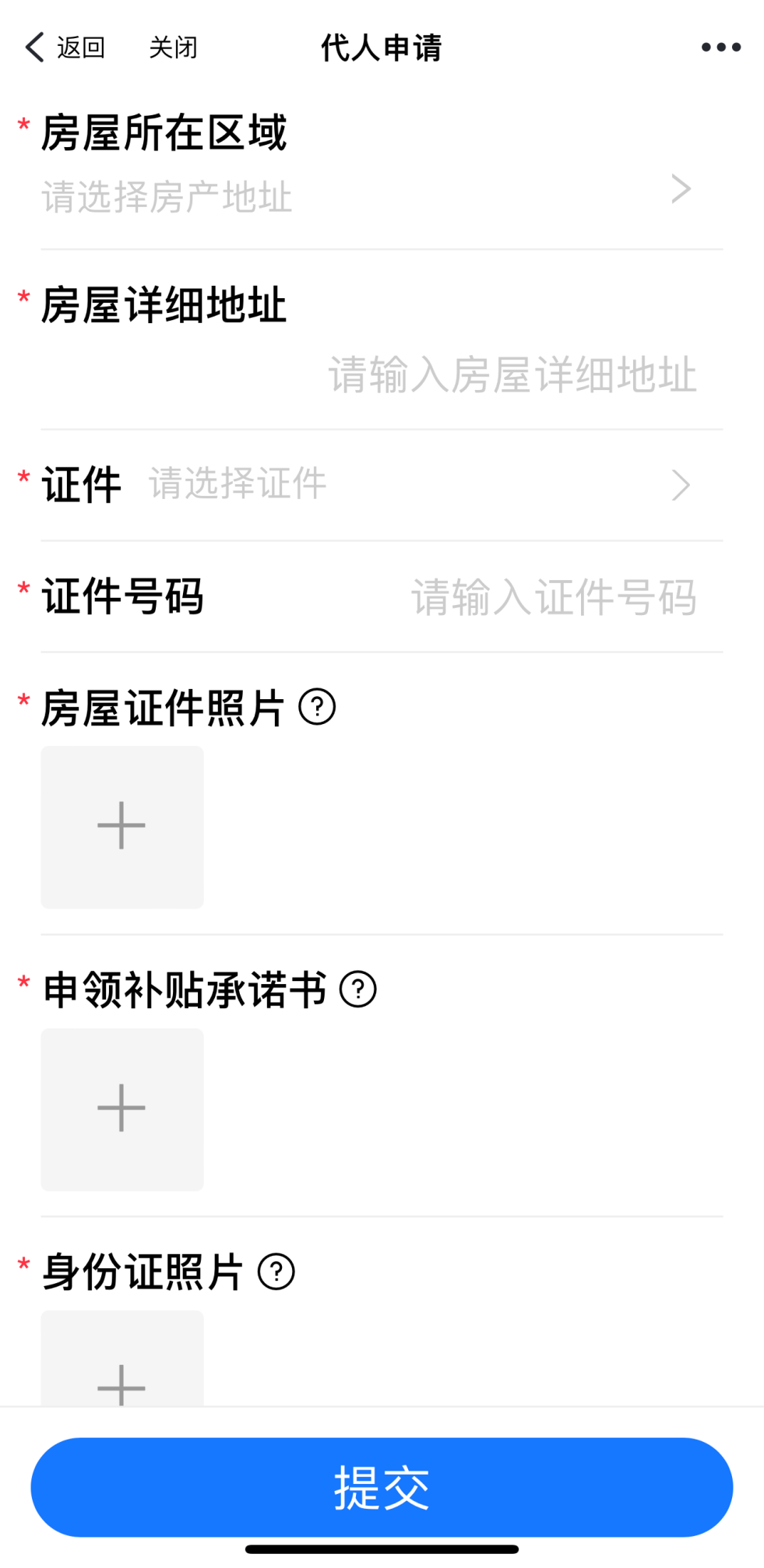Go back using the 返回 button
Screen dimensions: 764x1568
pos(65,47)
